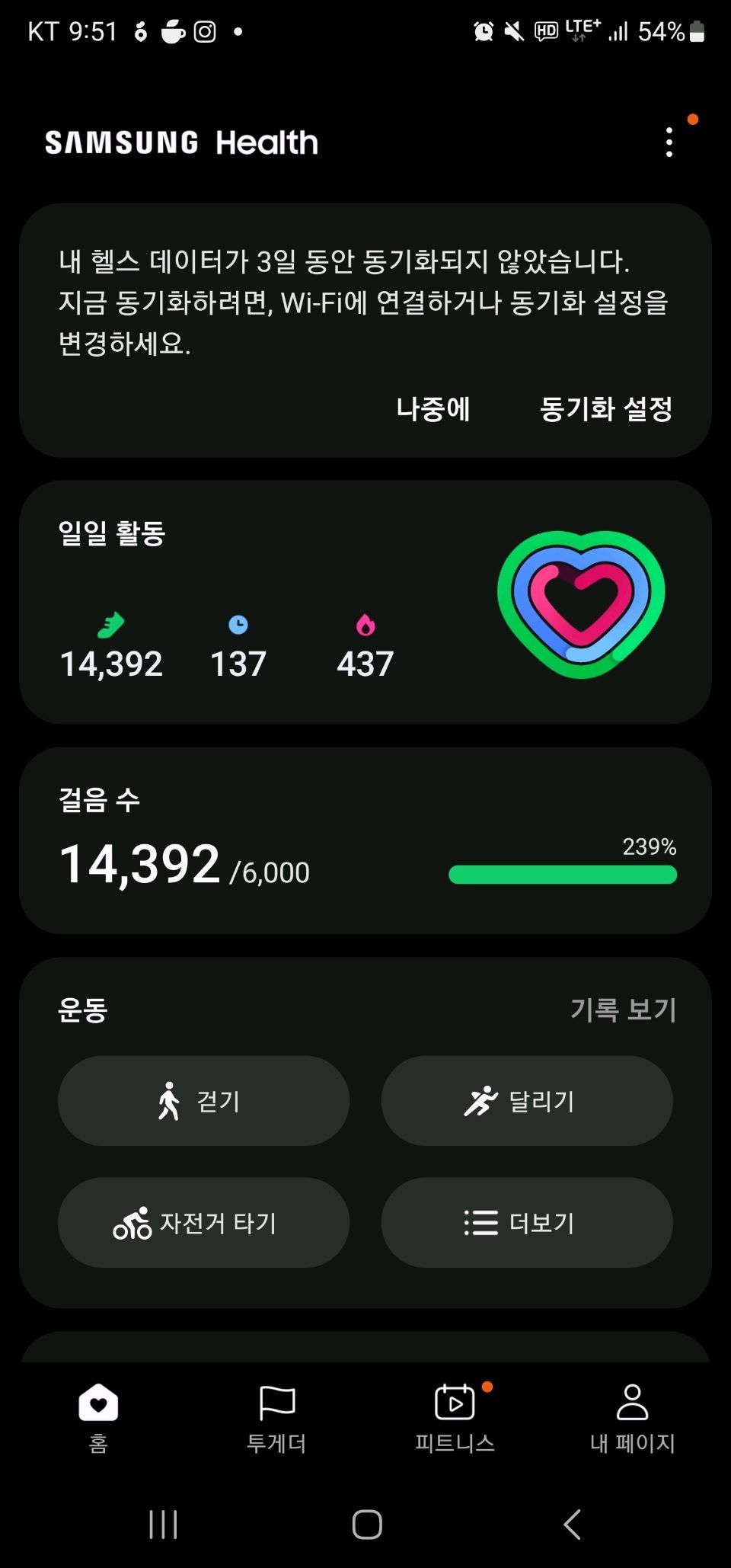The image size is (731, 1568).
Task: Show more exercises with 더보기
Action: point(527,1223)
